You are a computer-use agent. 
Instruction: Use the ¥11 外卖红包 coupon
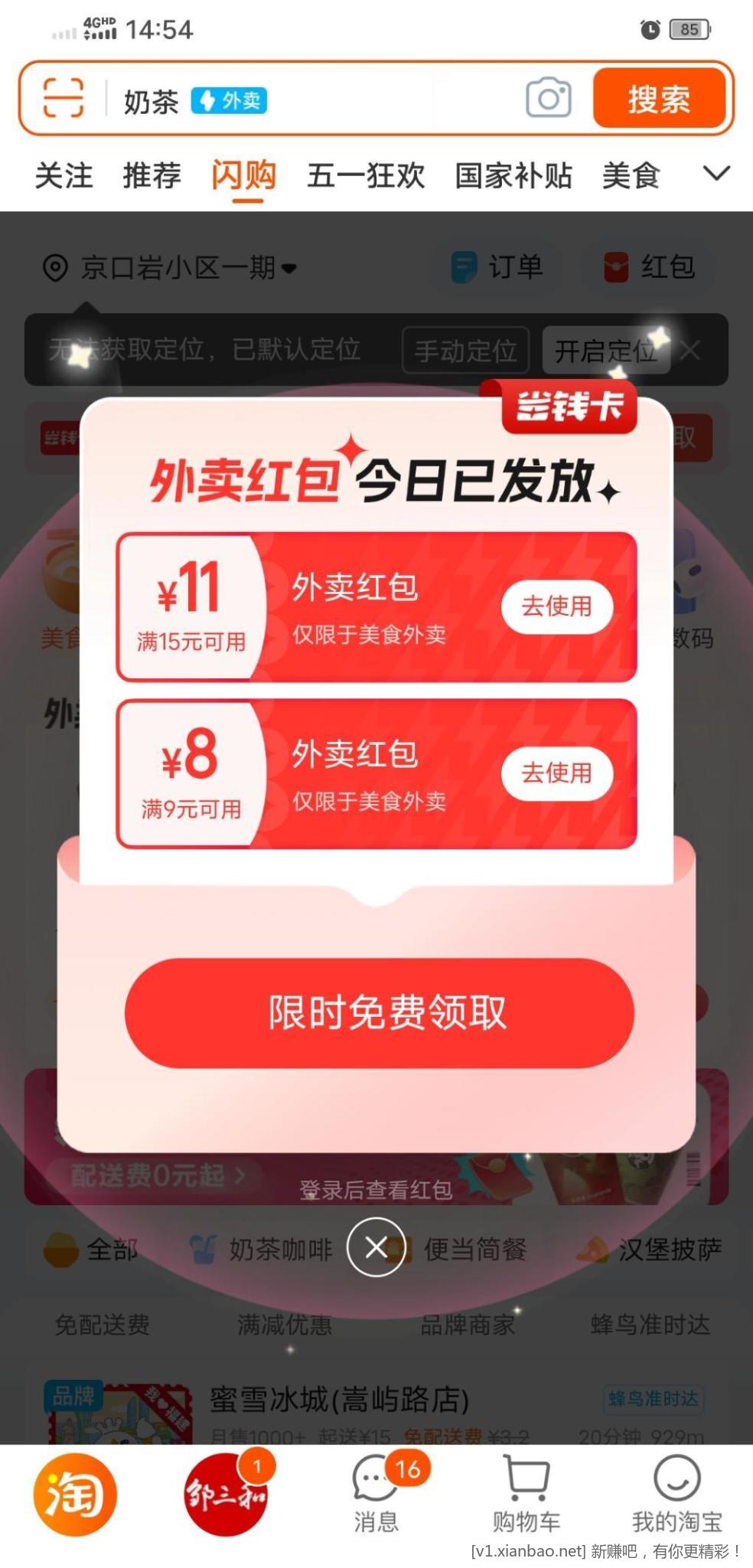[556, 606]
